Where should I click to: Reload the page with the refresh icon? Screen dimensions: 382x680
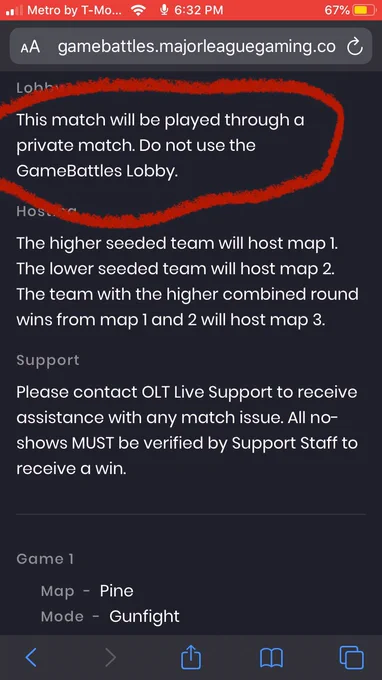(x=355, y=47)
